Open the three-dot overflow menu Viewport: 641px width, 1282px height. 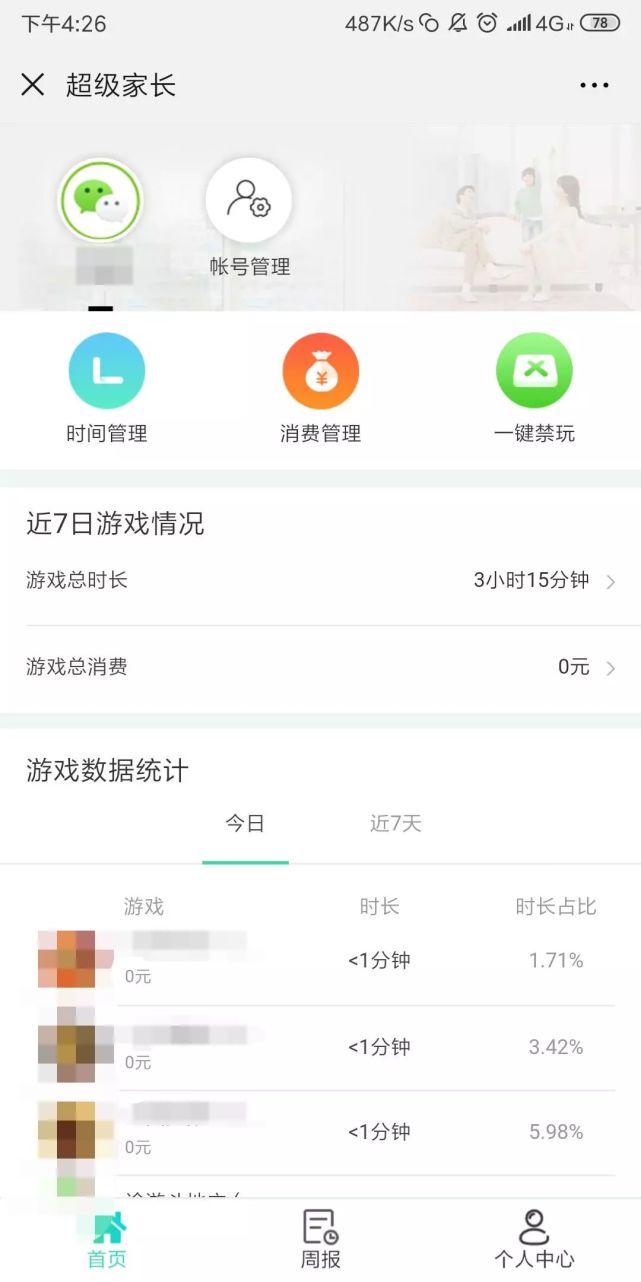[594, 85]
